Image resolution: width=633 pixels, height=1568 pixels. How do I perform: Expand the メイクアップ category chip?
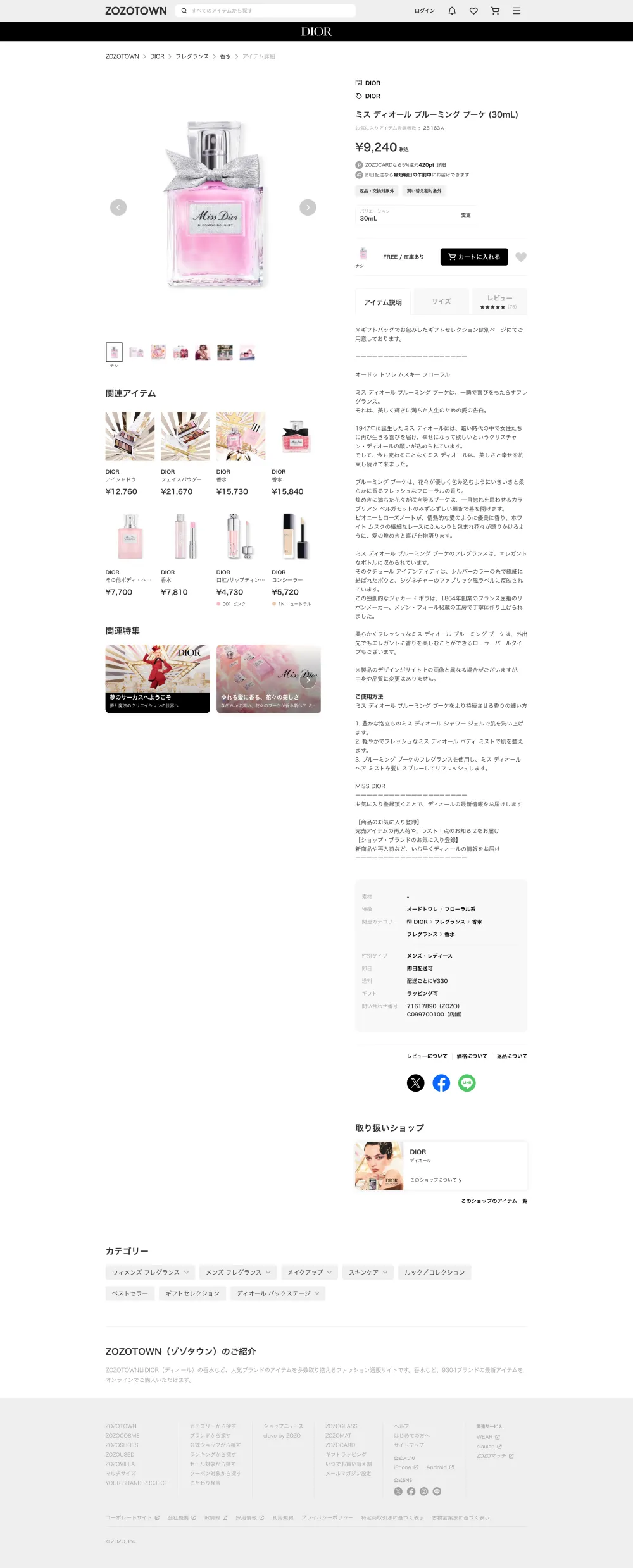coord(310,1273)
